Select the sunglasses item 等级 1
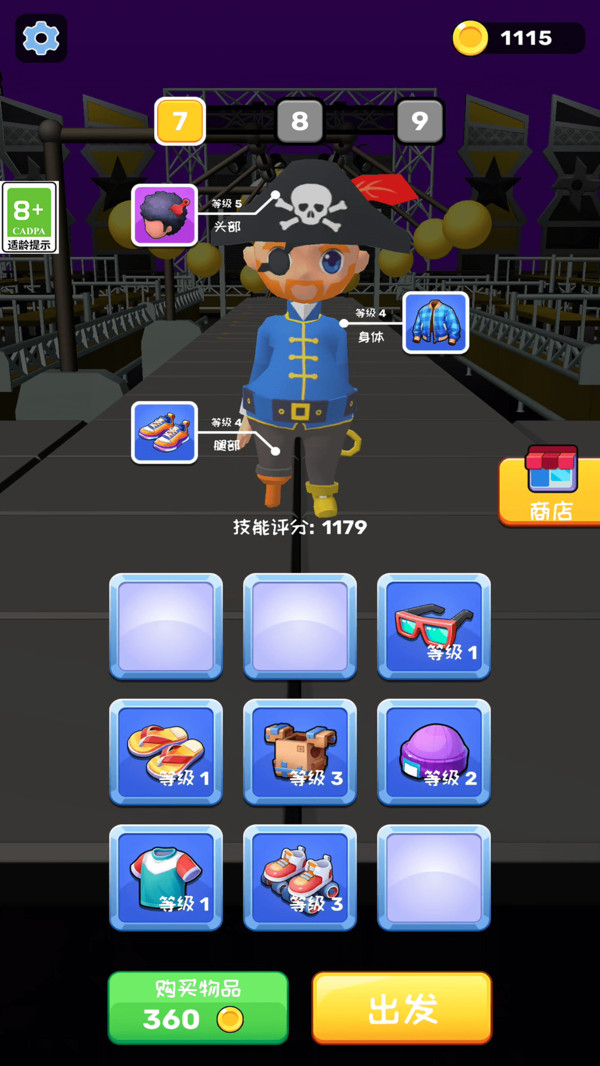Viewport: 600px width, 1066px height. (x=433, y=627)
